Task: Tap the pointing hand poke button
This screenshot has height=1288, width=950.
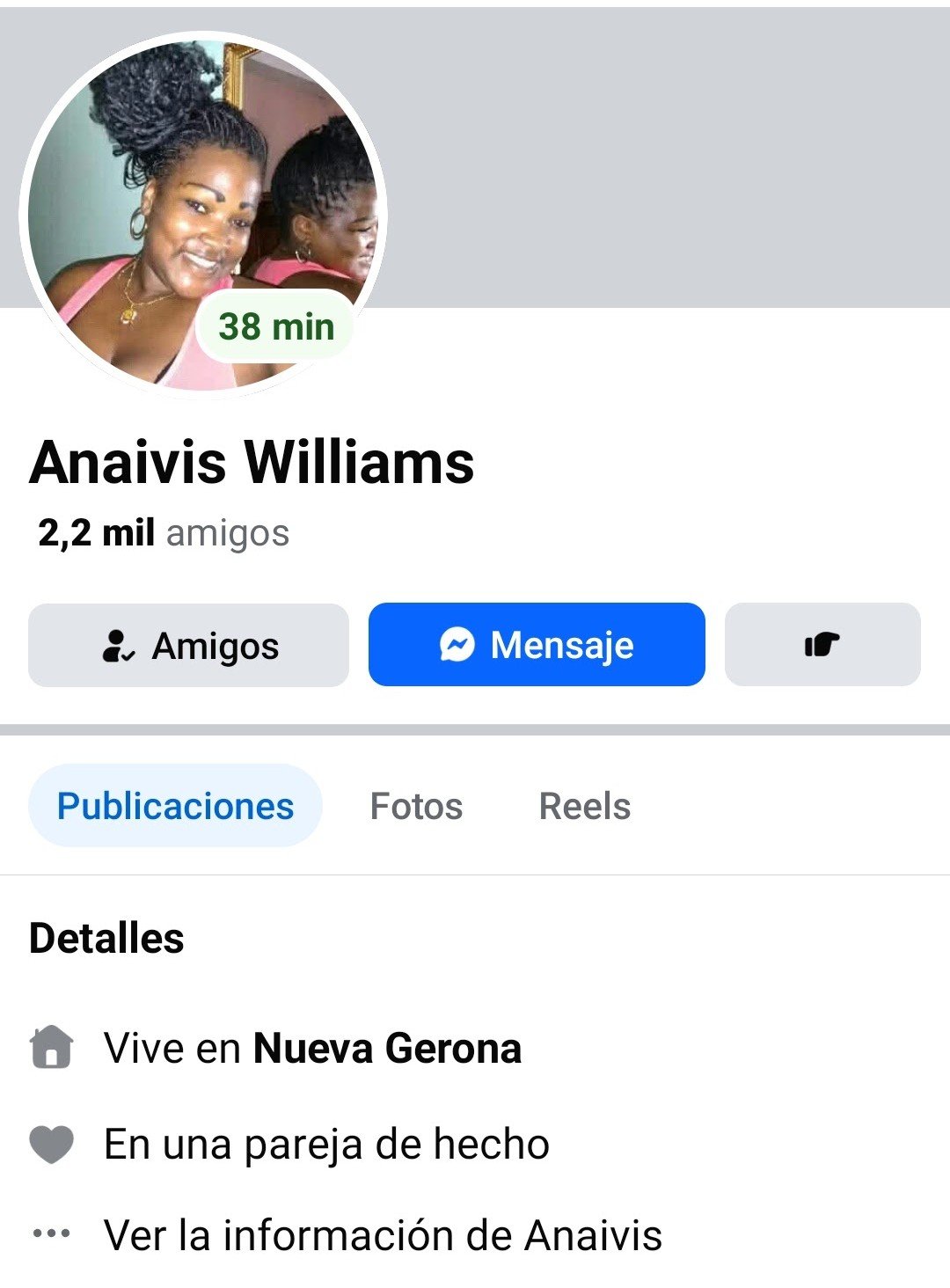Action: point(822,645)
